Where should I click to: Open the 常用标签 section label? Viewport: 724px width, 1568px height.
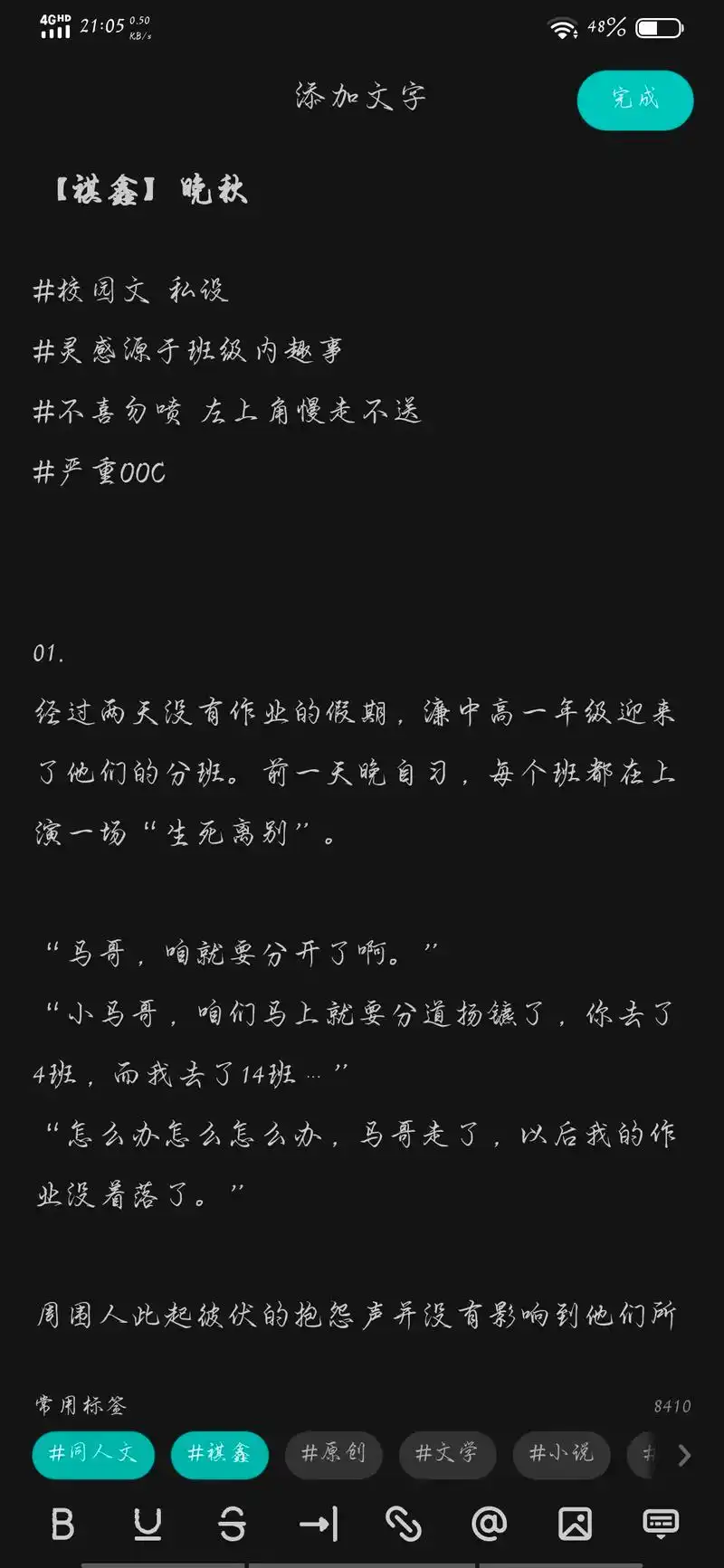click(81, 1405)
